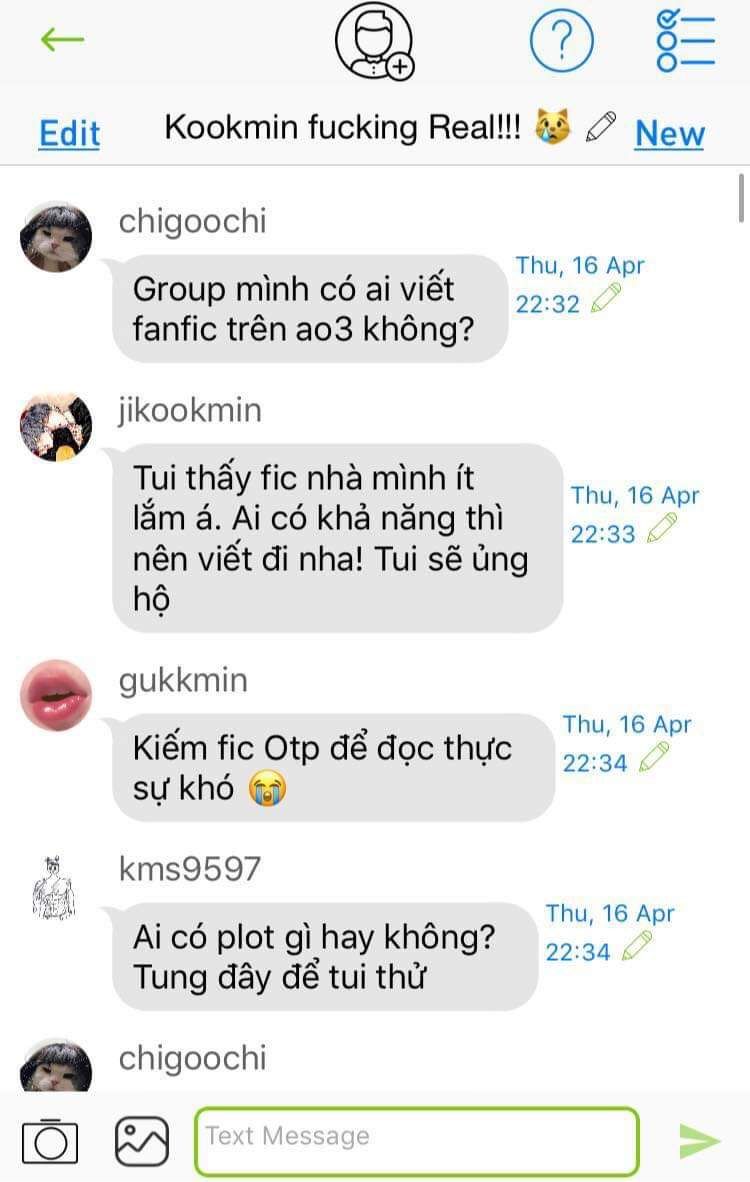Viewport: 750px width, 1182px height.
Task: Open the help question mark
Action: (x=561, y=40)
